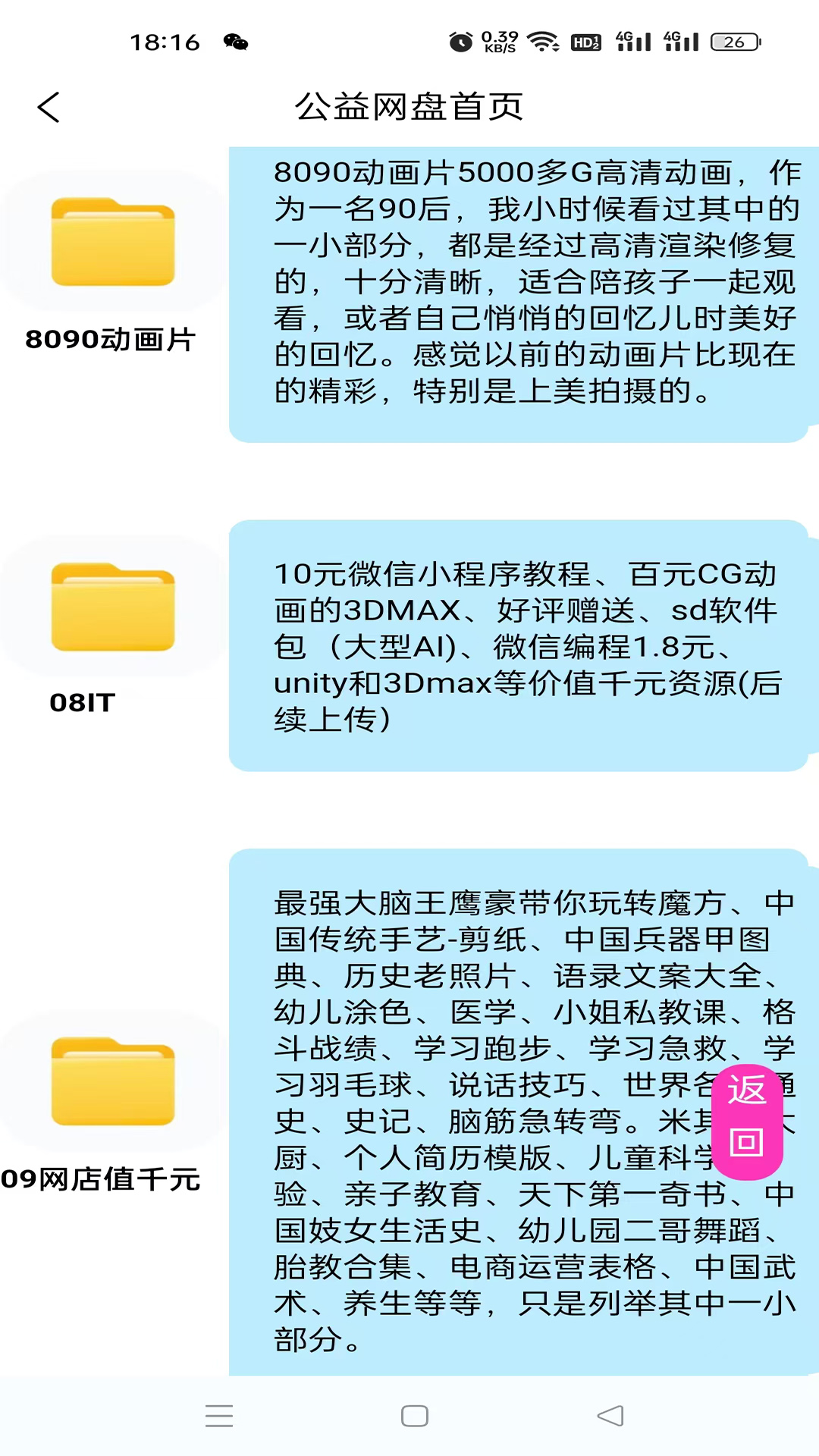Open the 08IT folder

[x=113, y=607]
